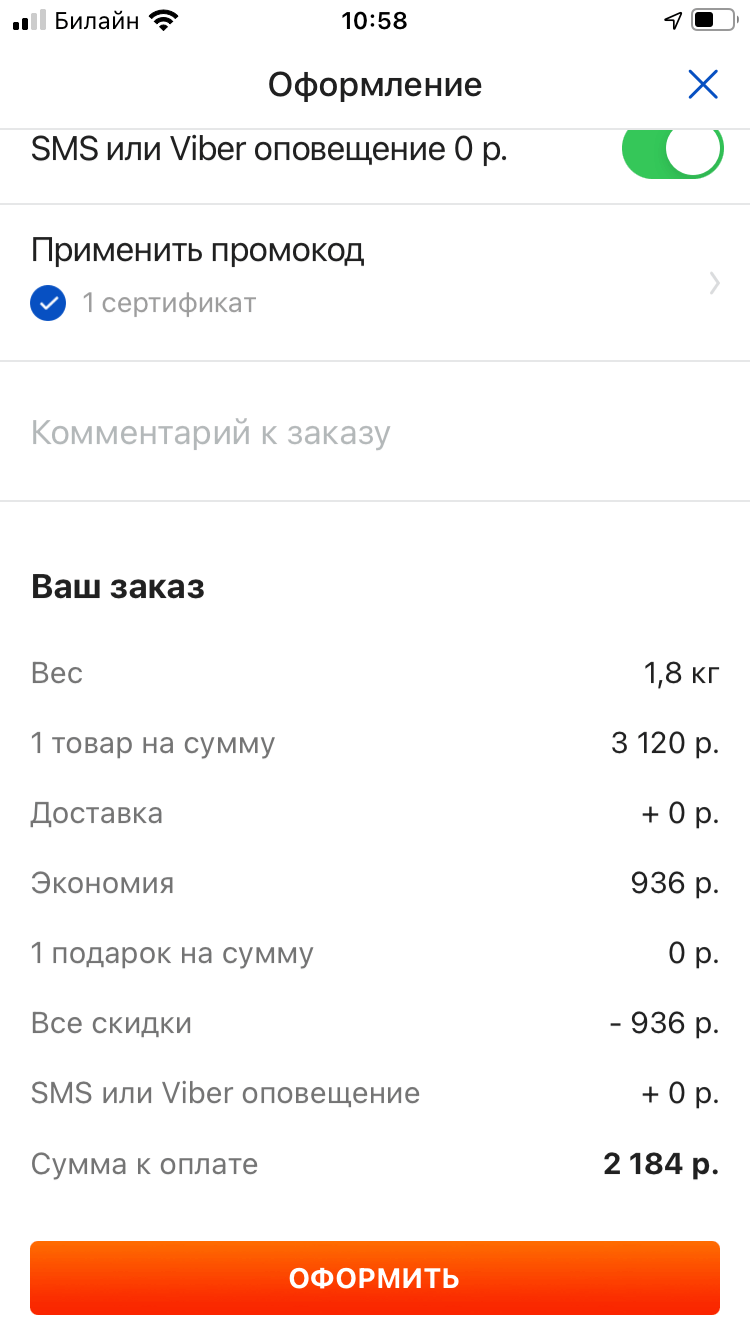Close the Оформление checkout screen
Viewport: 750px width, 1334px height.
(703, 85)
